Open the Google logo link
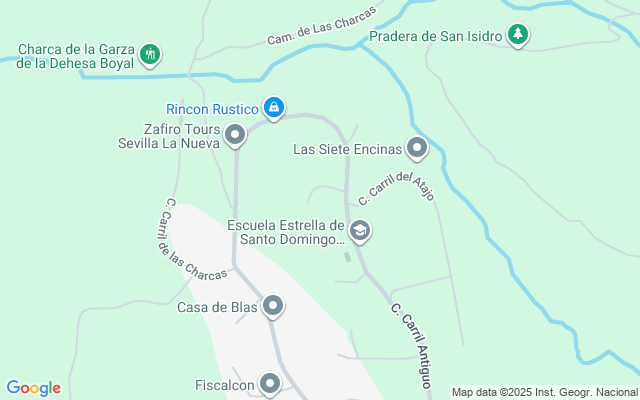The image size is (640, 400). pos(33,388)
